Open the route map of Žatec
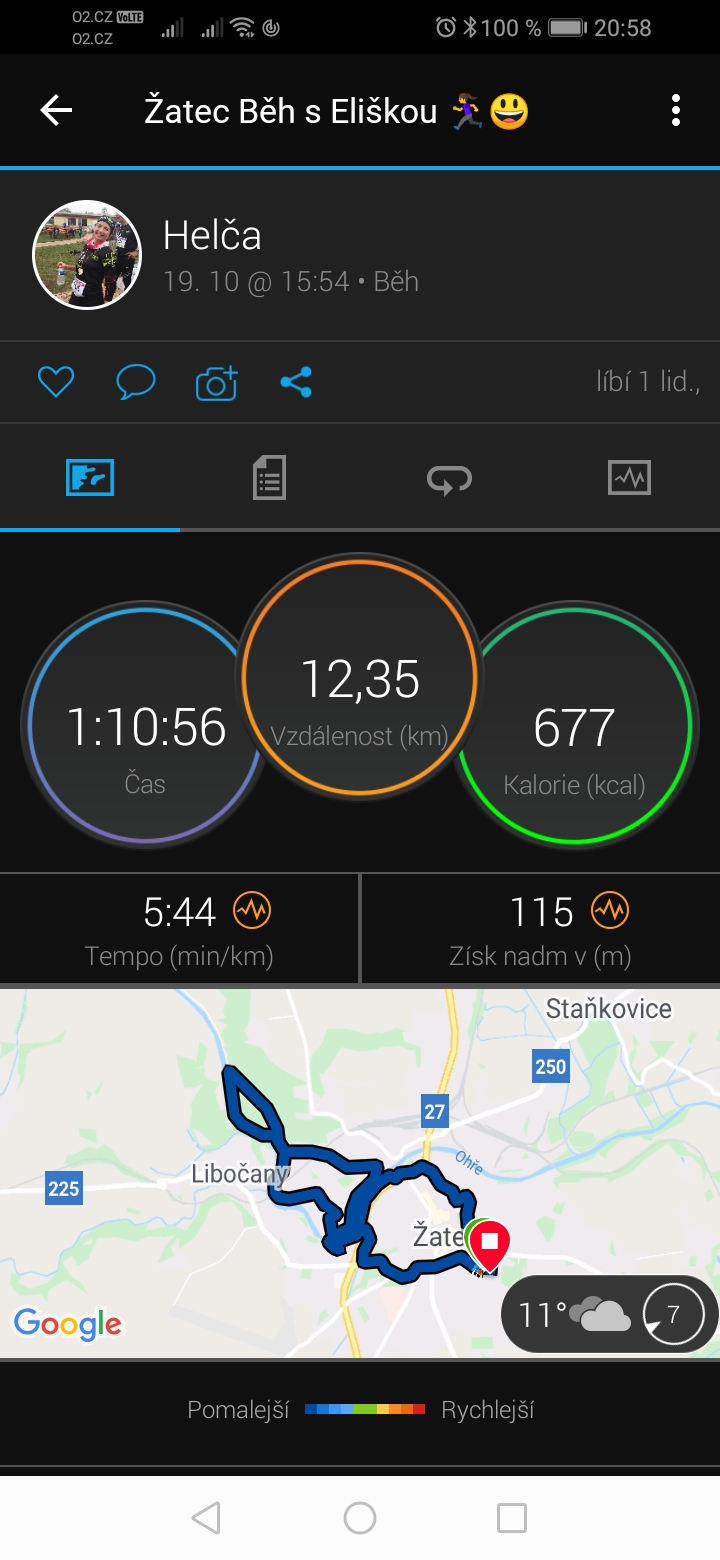 360,1173
